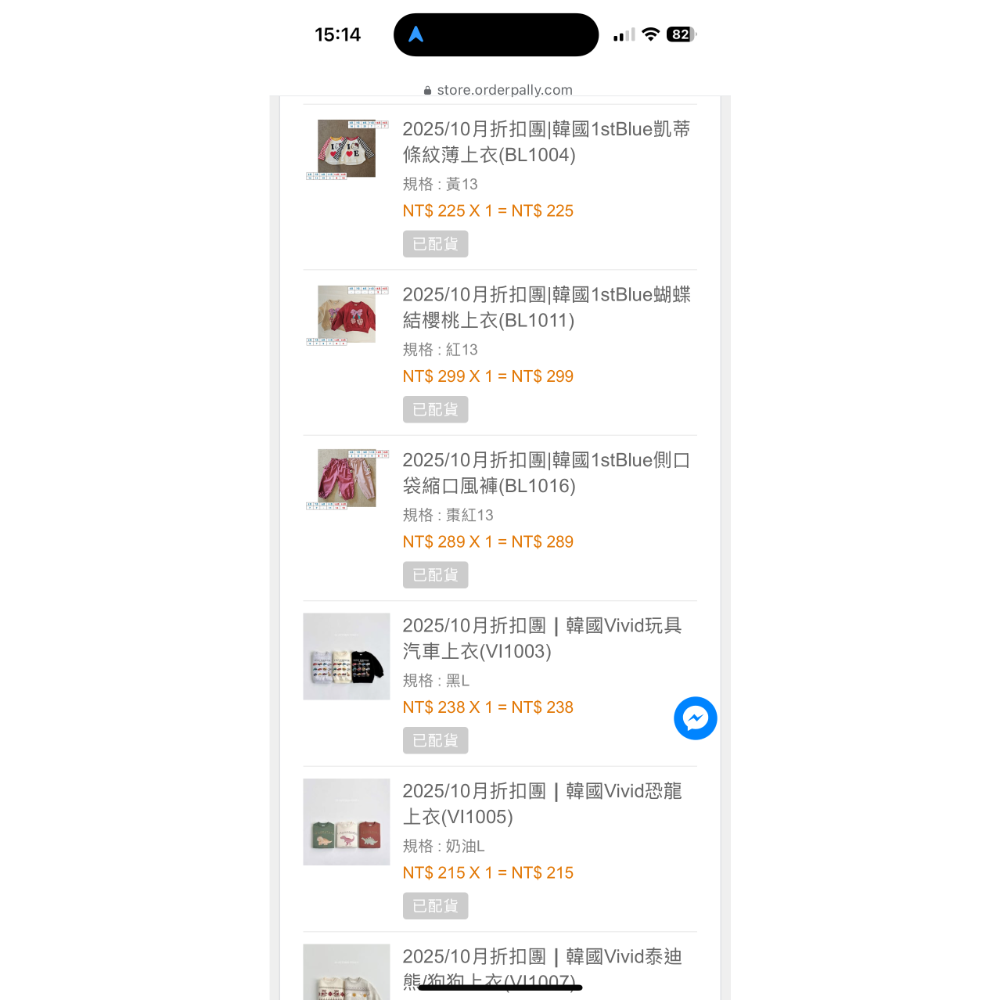Open the Messenger chat bubble
Image resolution: width=1000 pixels, height=1000 pixels.
point(695,718)
